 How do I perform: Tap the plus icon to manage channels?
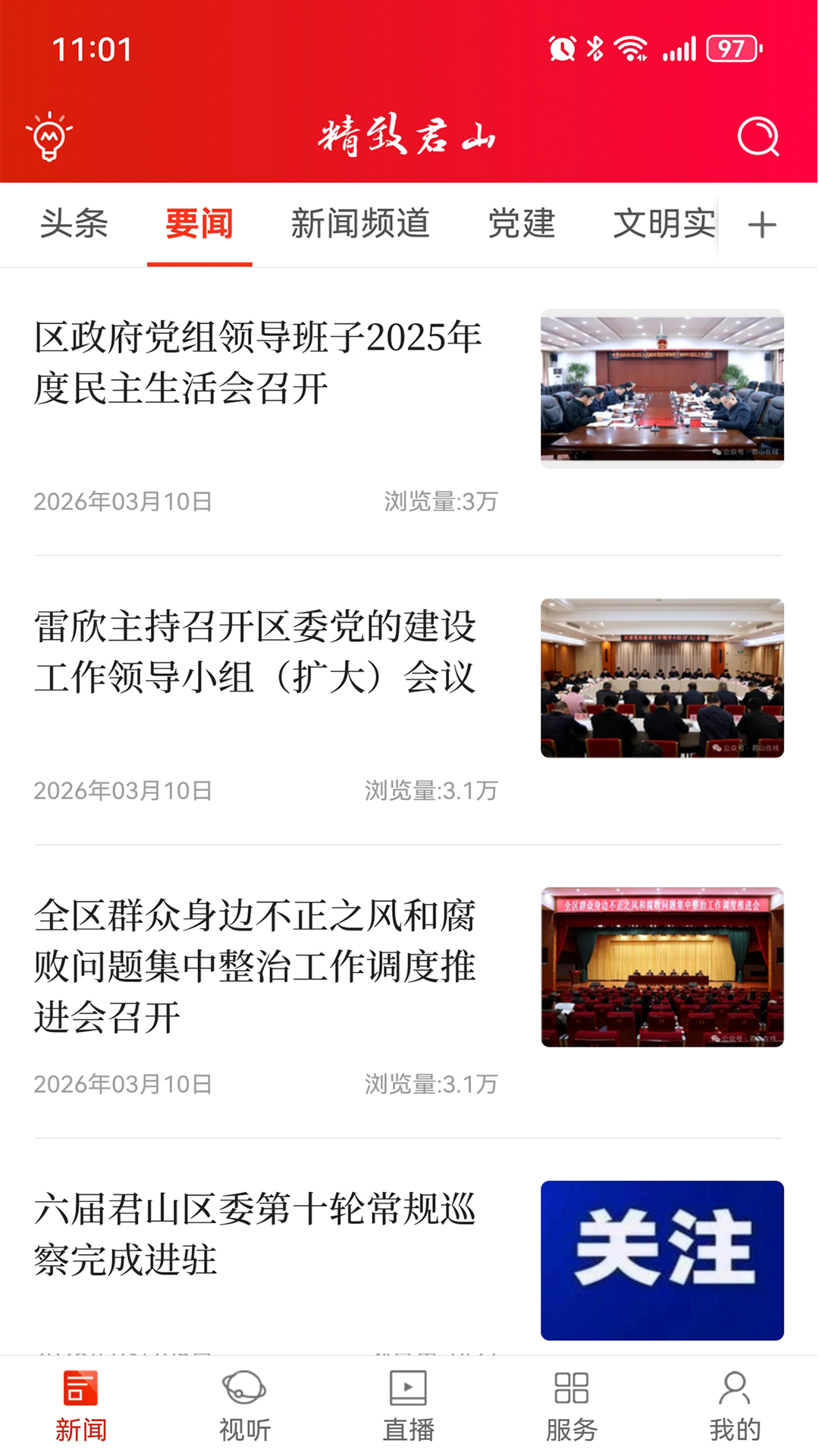click(762, 225)
